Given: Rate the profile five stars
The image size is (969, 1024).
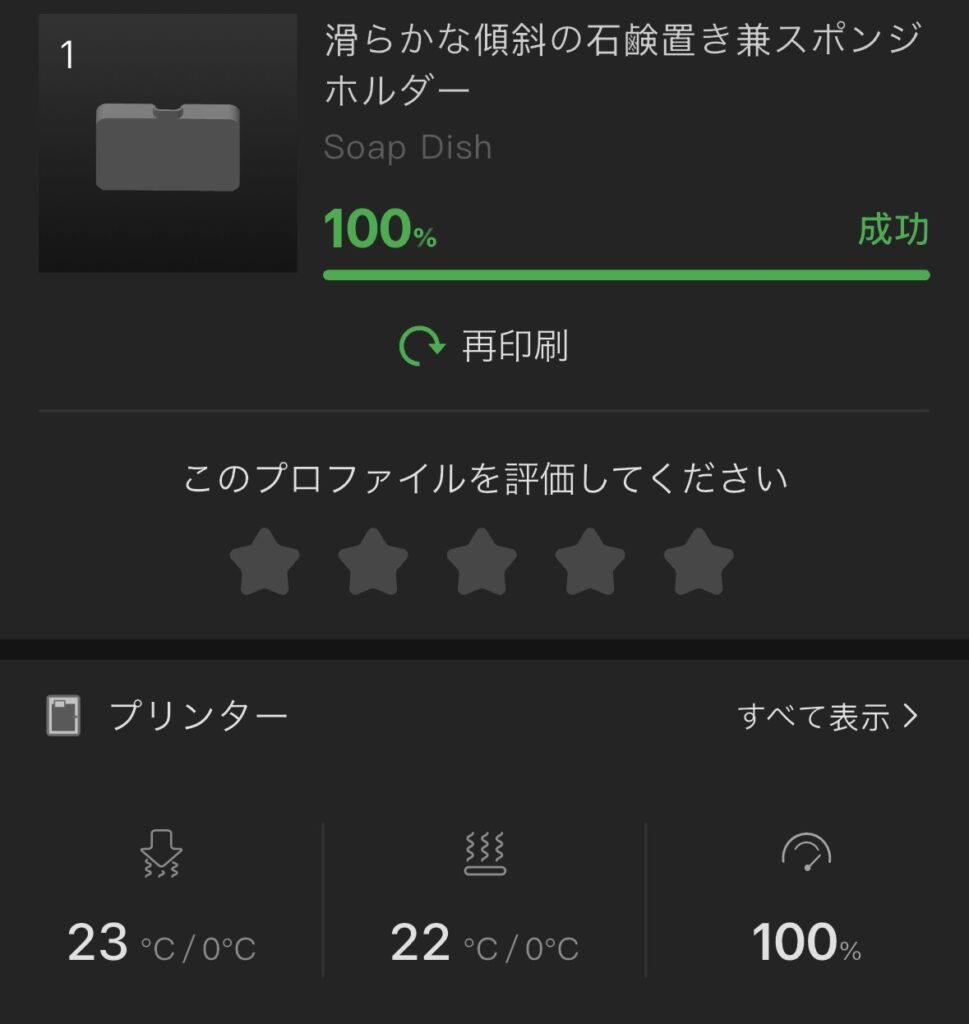Looking at the screenshot, I should tap(698, 562).
